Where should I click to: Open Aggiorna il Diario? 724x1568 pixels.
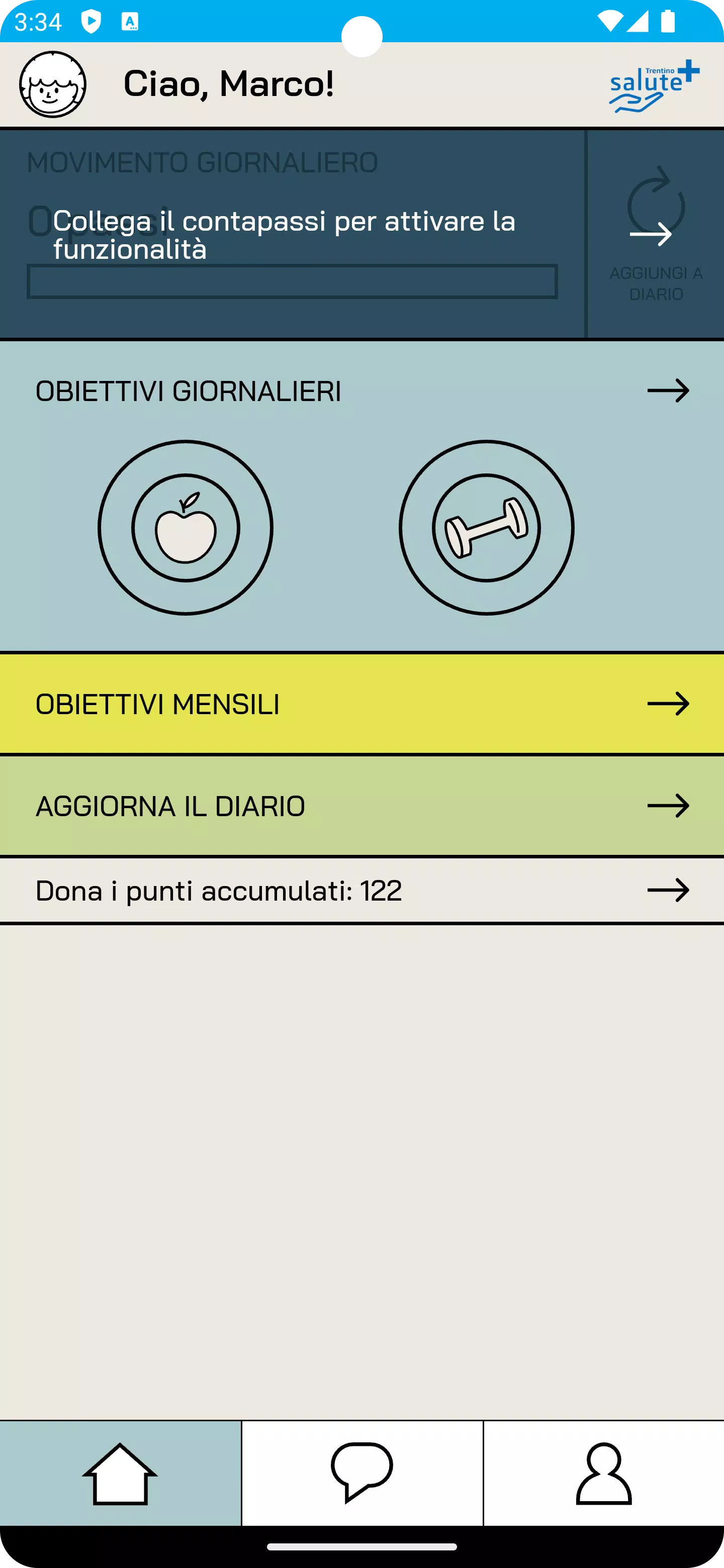coord(361,806)
